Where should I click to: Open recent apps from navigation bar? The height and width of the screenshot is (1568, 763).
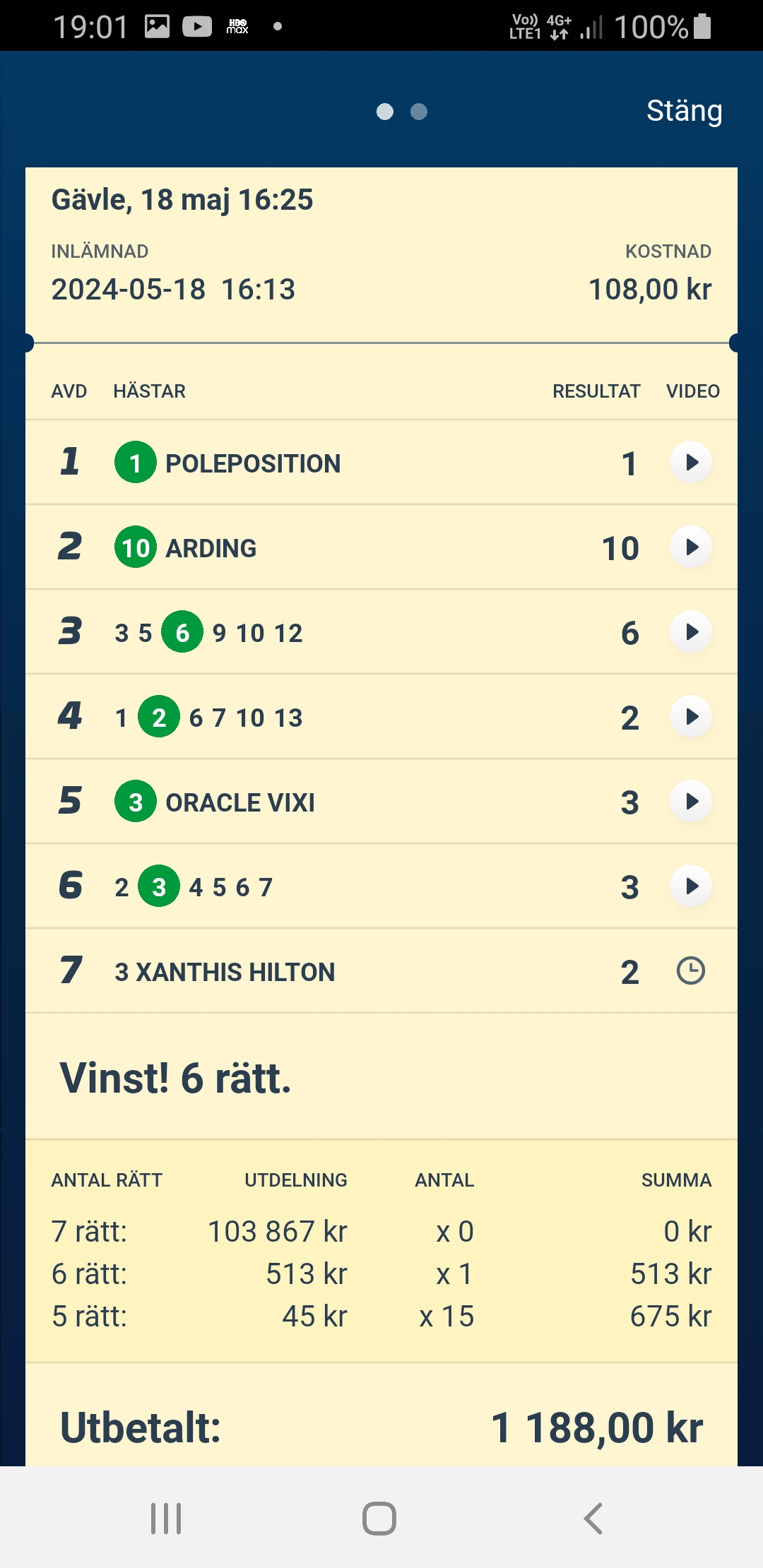click(166, 1519)
